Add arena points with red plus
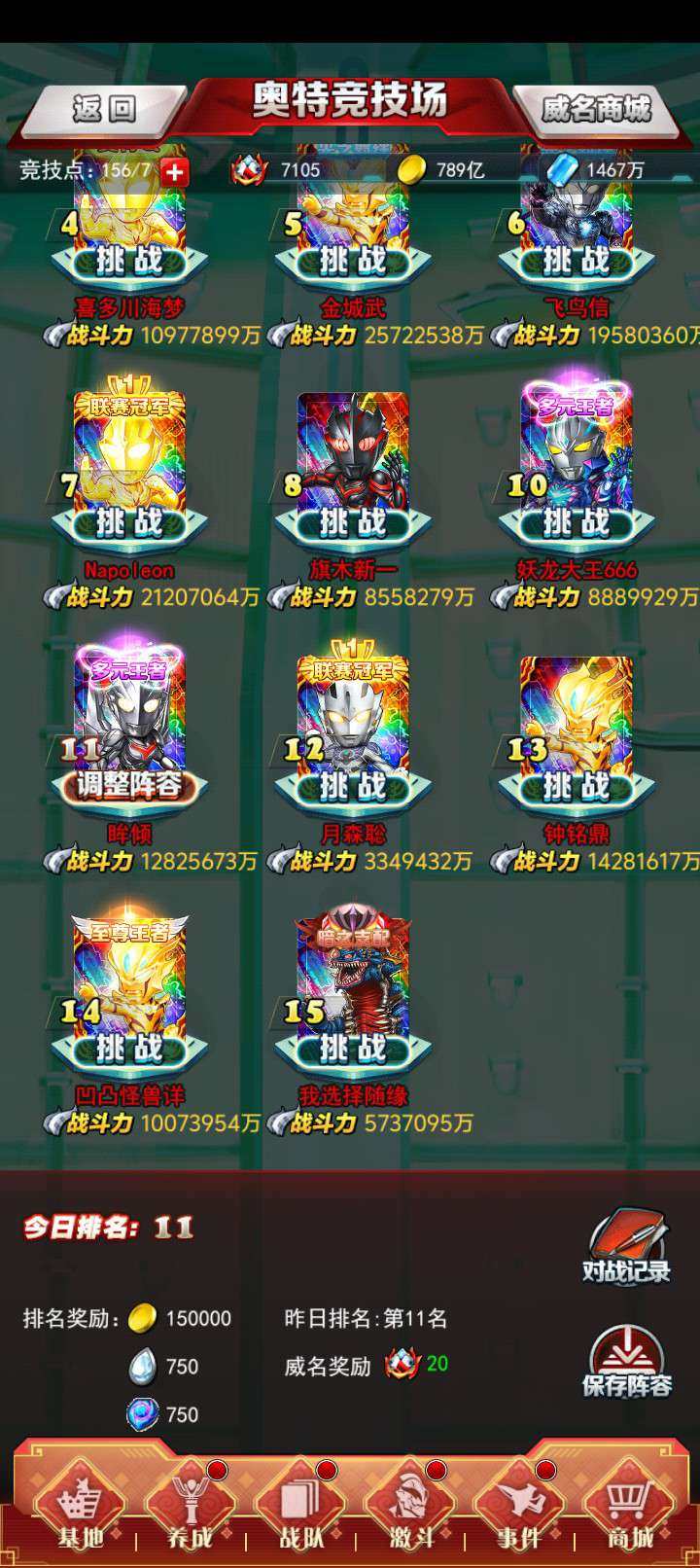 pyautogui.click(x=174, y=171)
